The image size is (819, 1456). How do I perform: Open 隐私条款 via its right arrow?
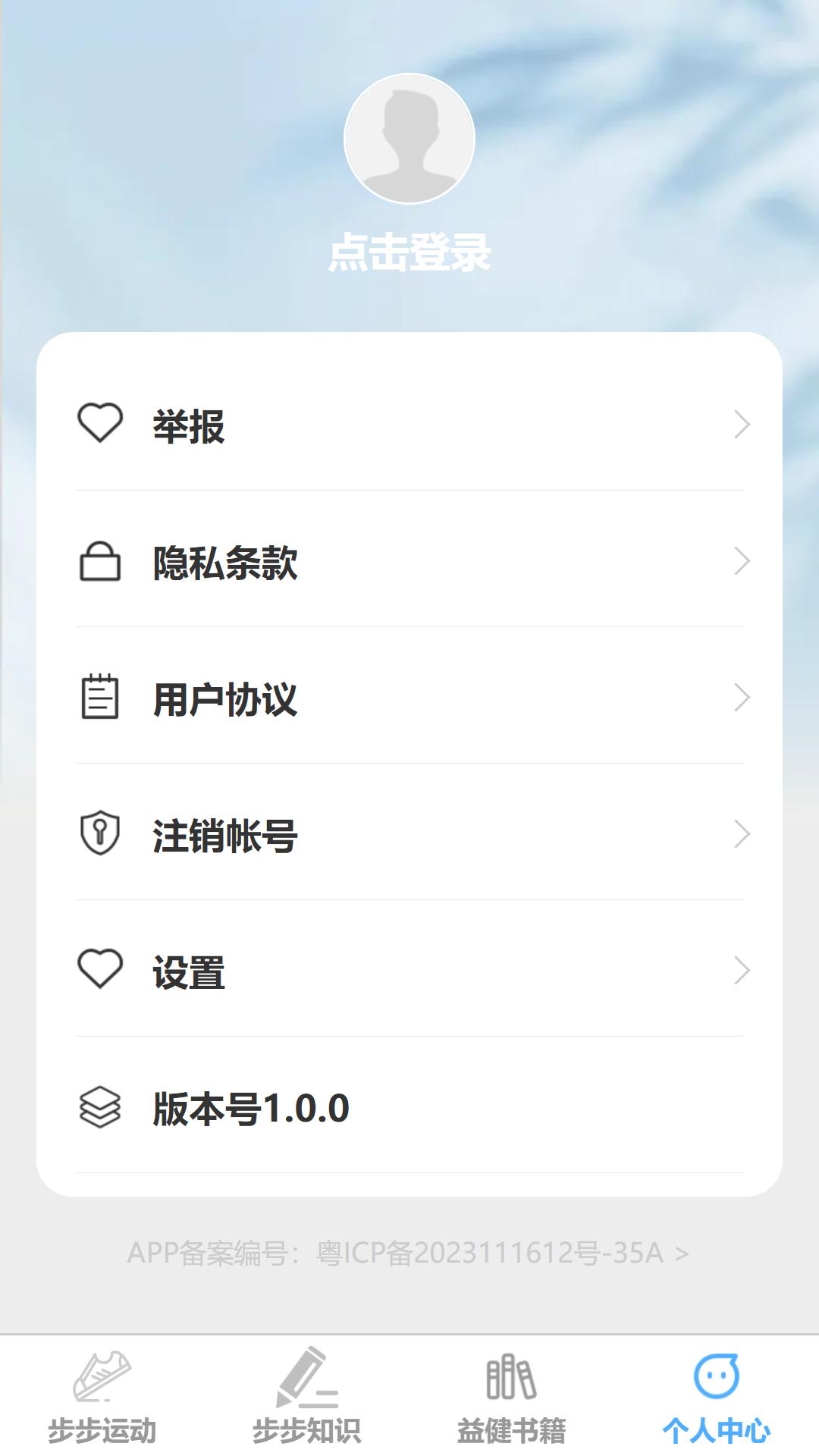click(x=742, y=563)
